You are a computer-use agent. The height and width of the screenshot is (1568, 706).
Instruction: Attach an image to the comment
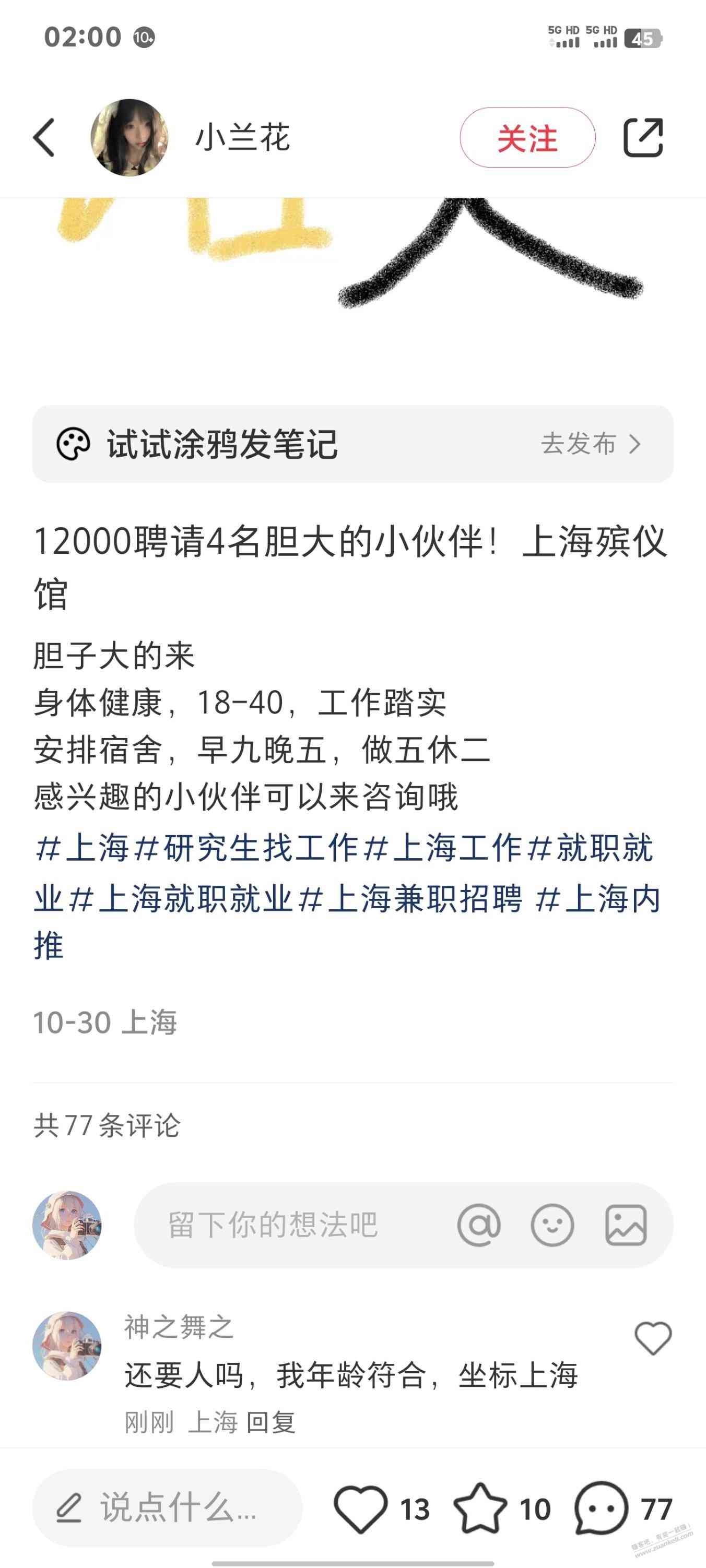click(626, 1225)
